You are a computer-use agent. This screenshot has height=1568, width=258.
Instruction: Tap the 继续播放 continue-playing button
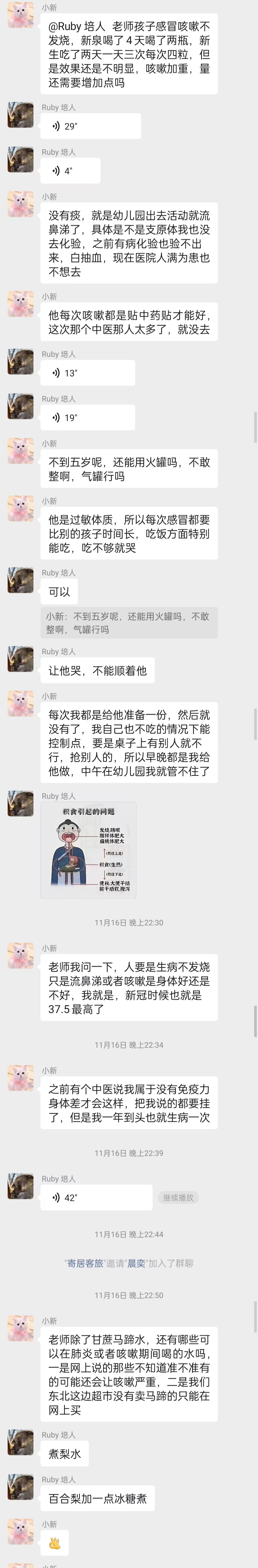click(178, 1197)
